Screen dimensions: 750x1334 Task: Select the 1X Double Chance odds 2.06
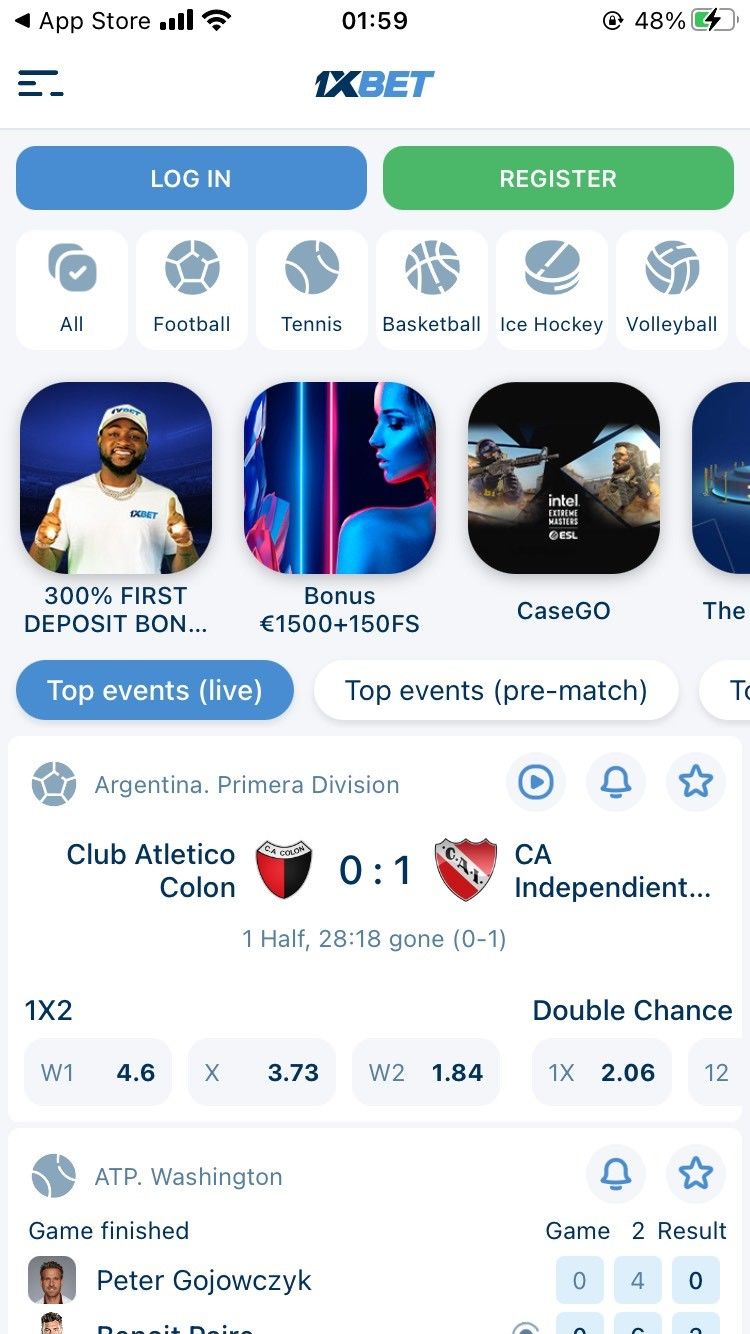[601, 1072]
